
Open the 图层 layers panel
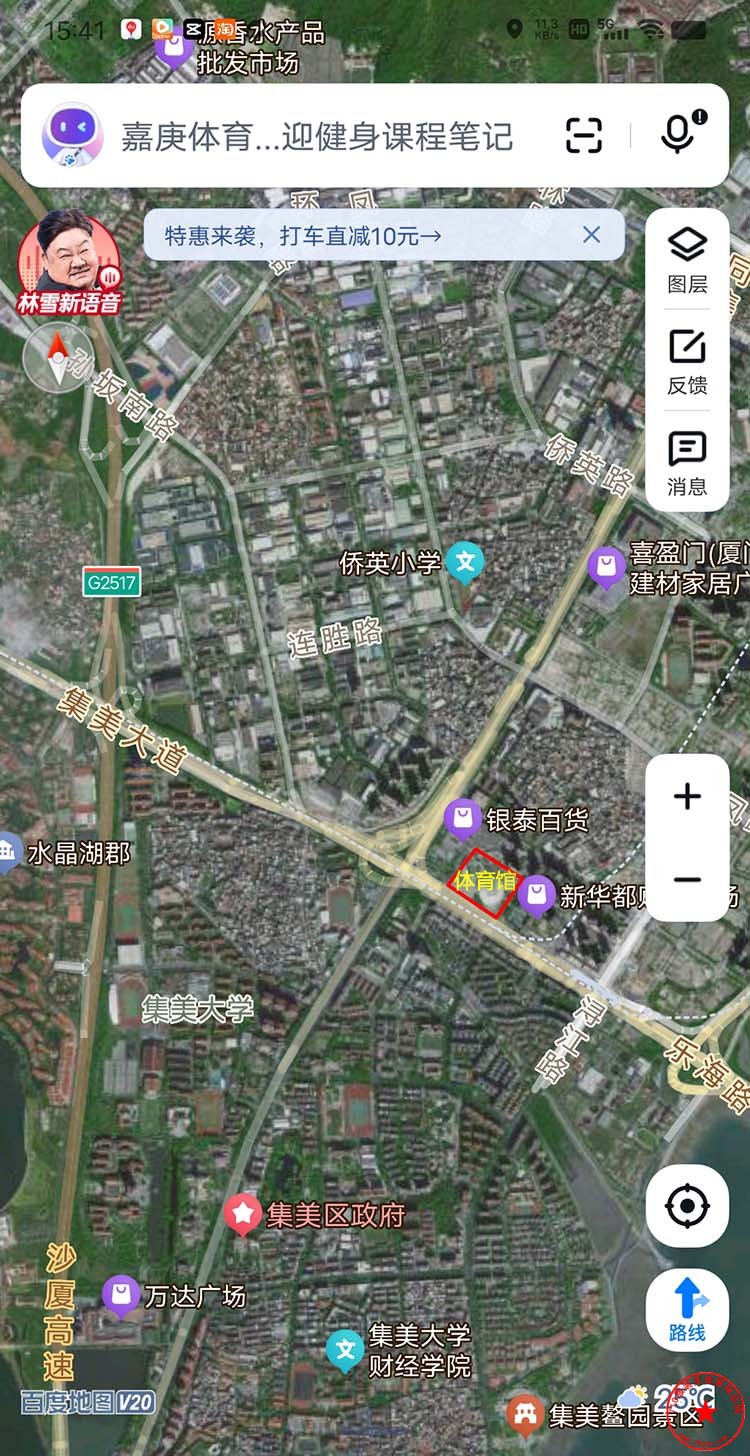pyautogui.click(x=687, y=259)
